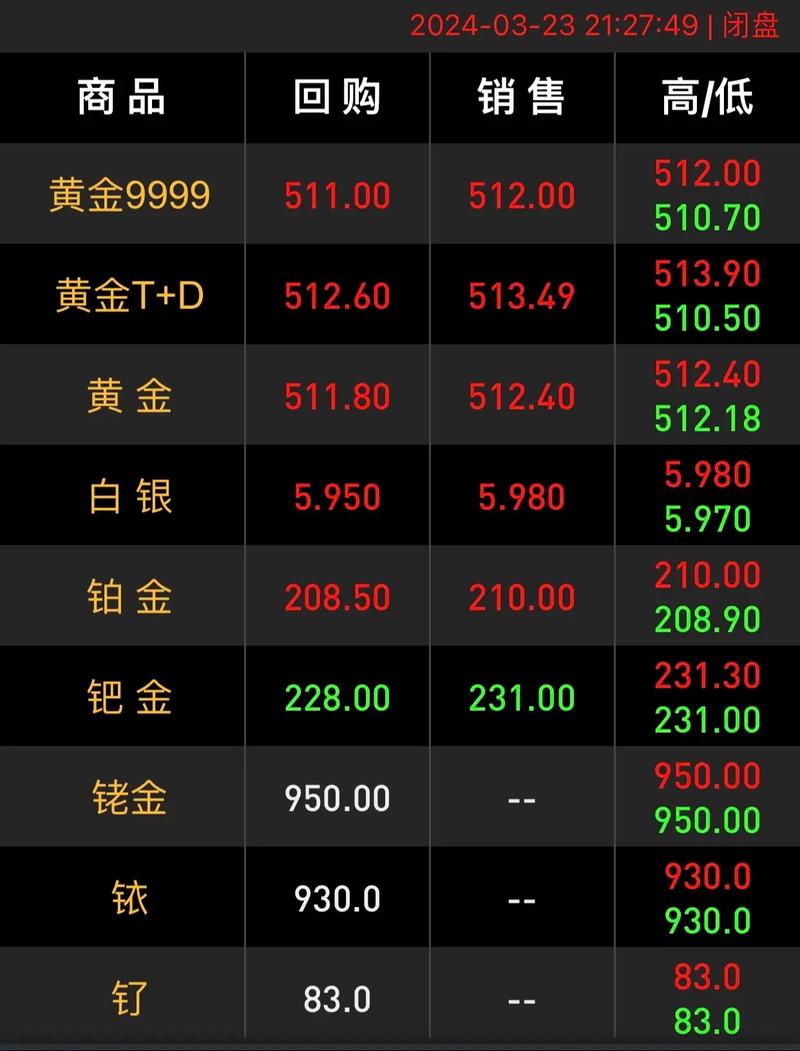
Task: Select the 黄金9999 commodity row
Action: 129,194
